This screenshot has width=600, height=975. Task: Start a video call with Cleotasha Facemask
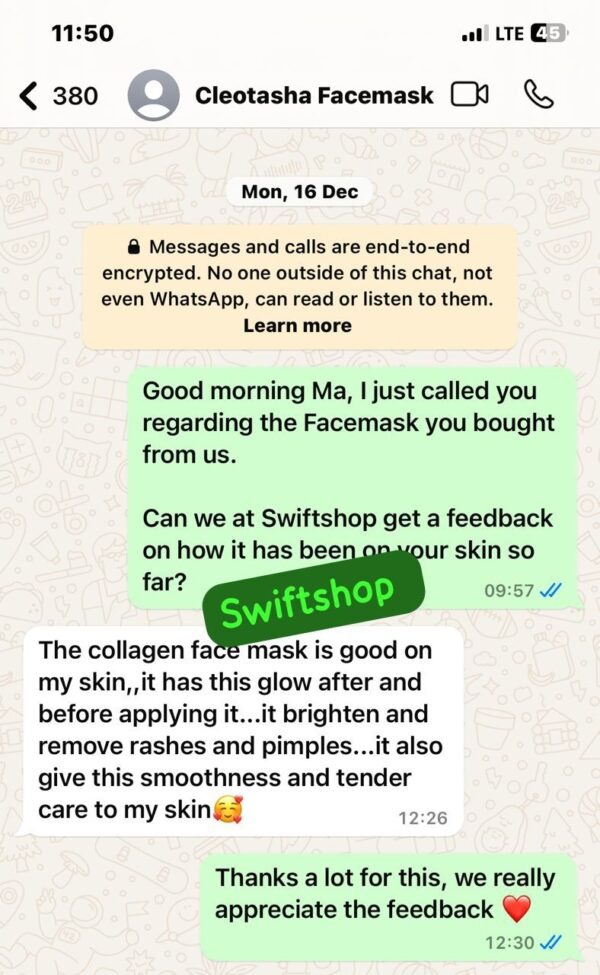[469, 95]
